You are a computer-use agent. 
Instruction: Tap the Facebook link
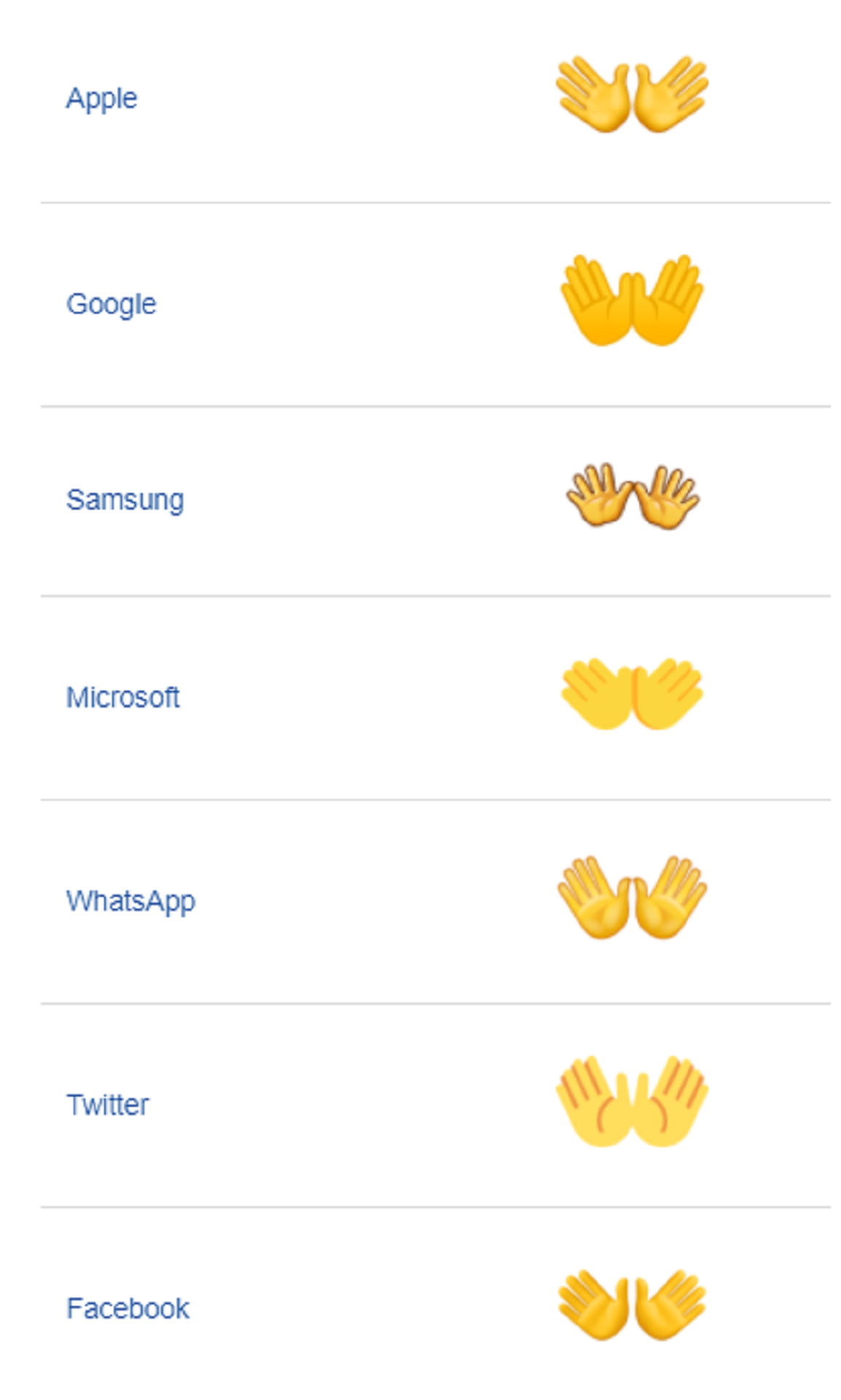(x=128, y=1308)
